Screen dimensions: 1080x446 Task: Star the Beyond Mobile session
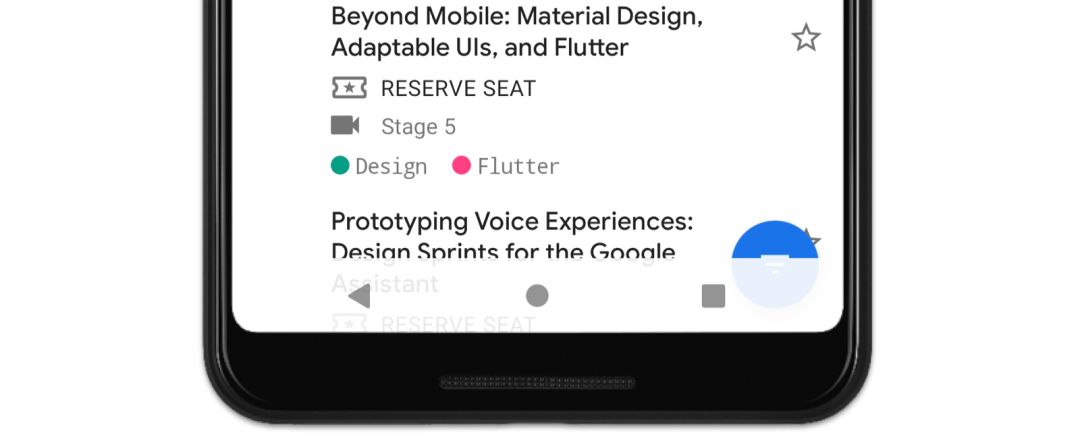(x=805, y=39)
